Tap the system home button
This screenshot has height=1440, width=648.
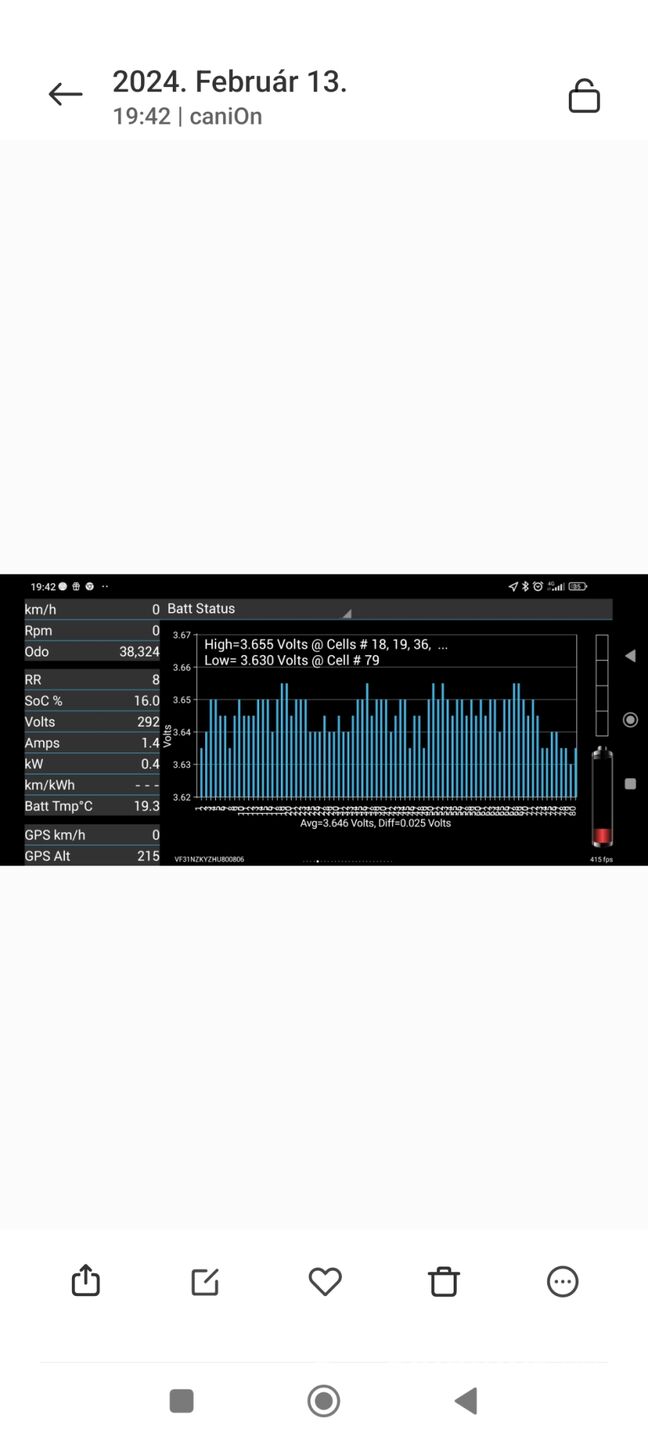coord(324,1401)
